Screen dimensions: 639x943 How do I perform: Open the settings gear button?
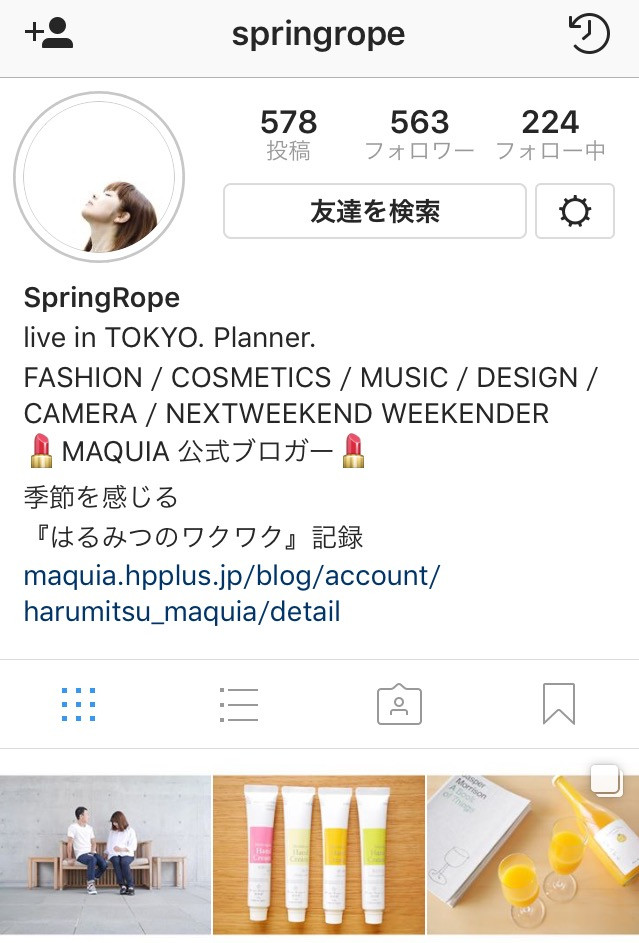point(575,211)
